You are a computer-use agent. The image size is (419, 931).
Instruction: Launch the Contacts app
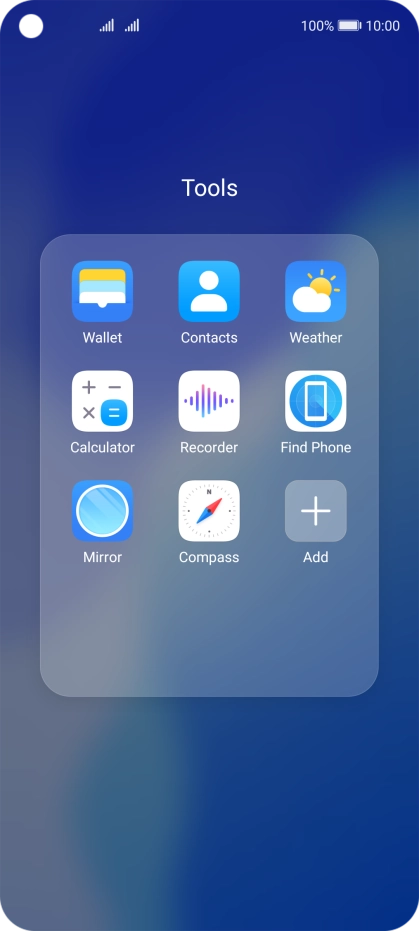209,291
